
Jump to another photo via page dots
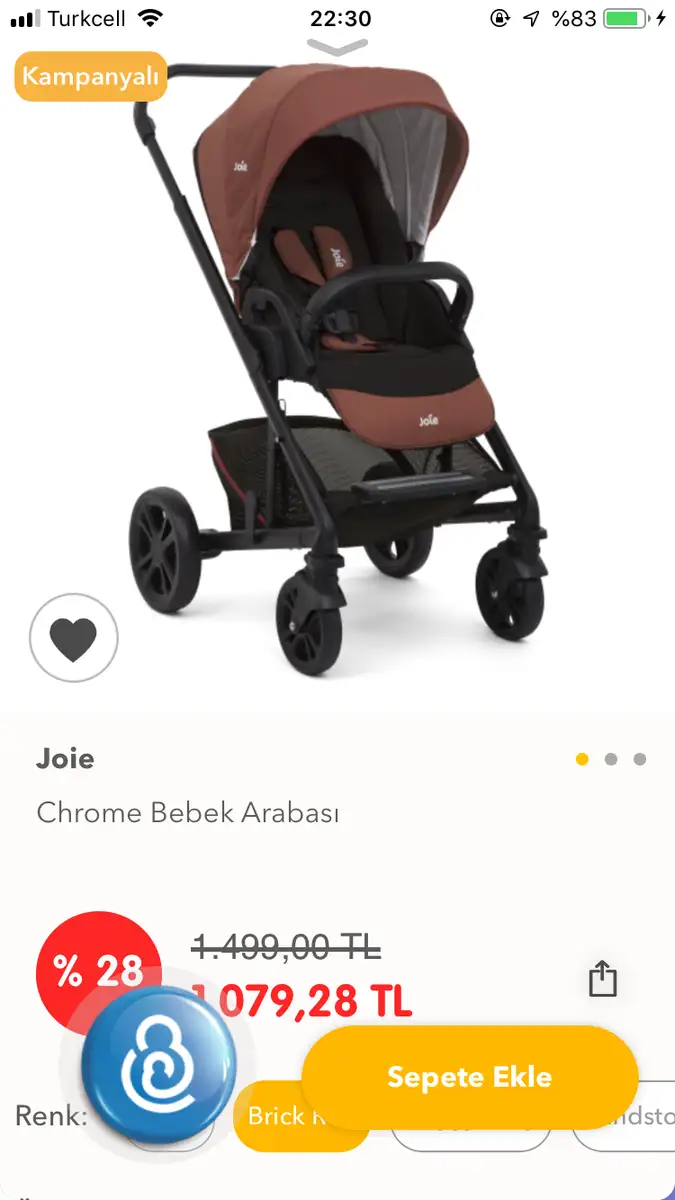[611, 759]
